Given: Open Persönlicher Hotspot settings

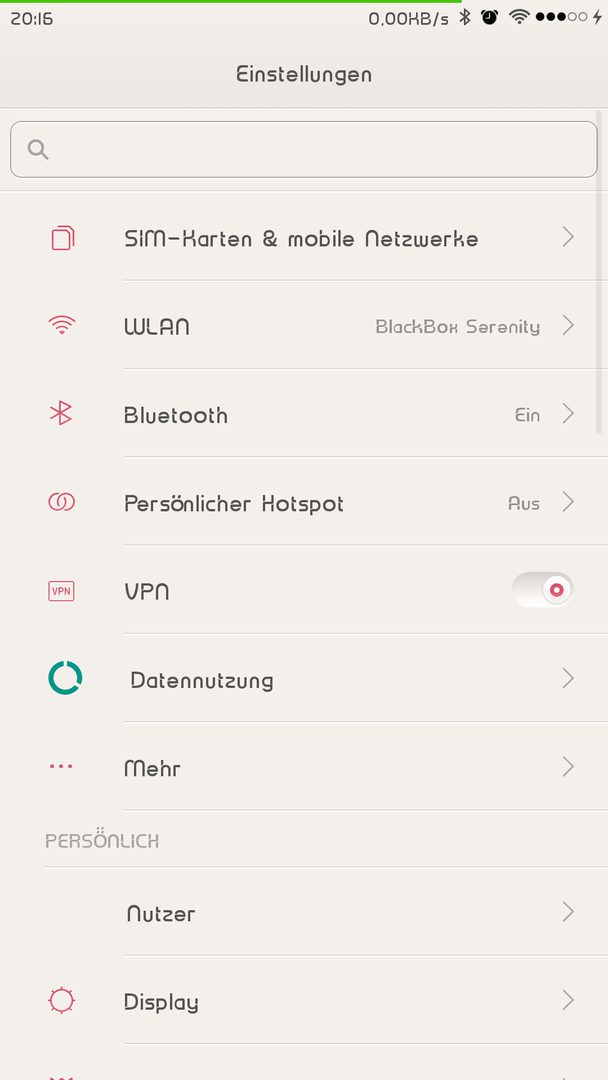Looking at the screenshot, I should (x=304, y=501).
